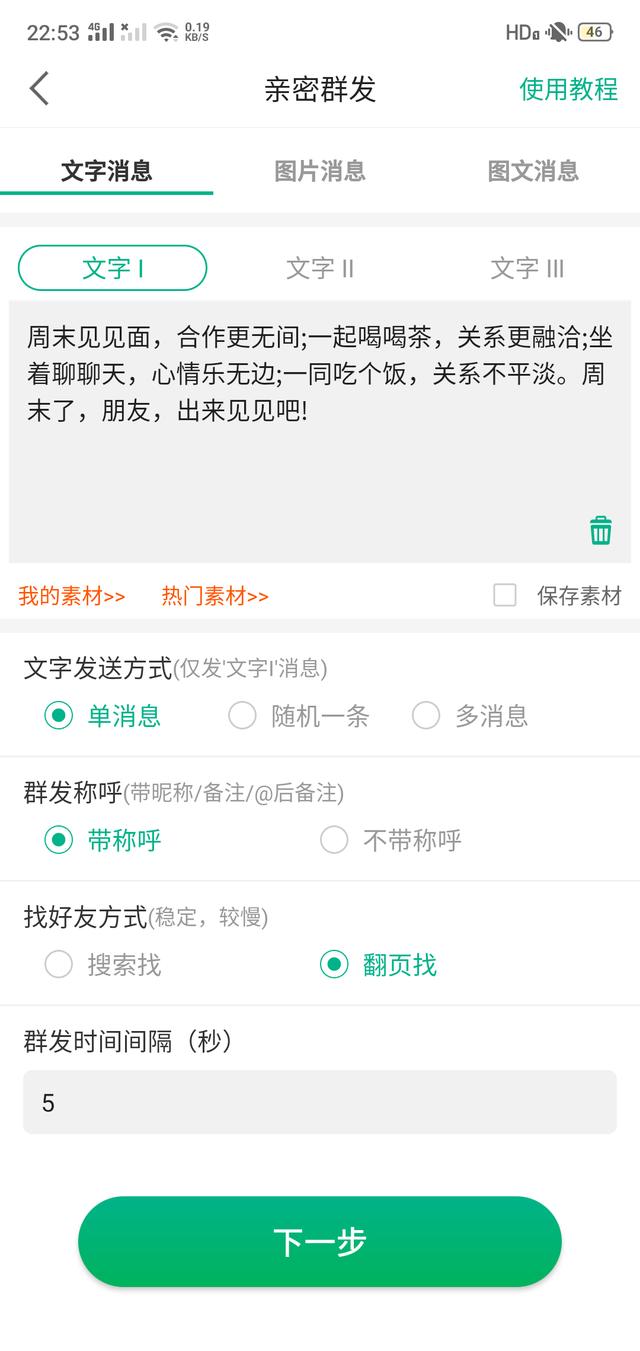640x1351 pixels.
Task: Choose 随机一条 sending mode
Action: point(243,716)
